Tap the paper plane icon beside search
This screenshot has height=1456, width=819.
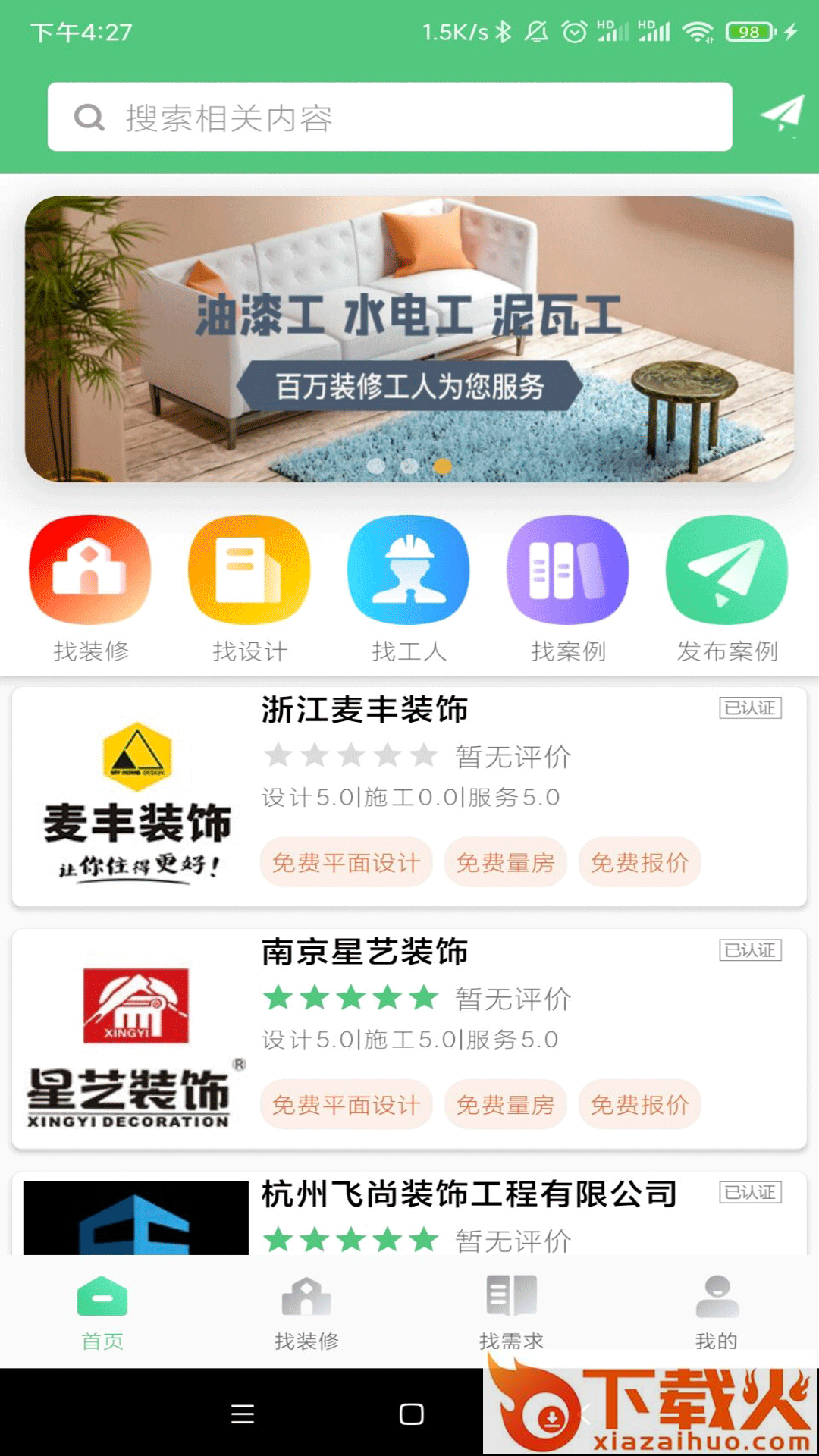[782, 115]
